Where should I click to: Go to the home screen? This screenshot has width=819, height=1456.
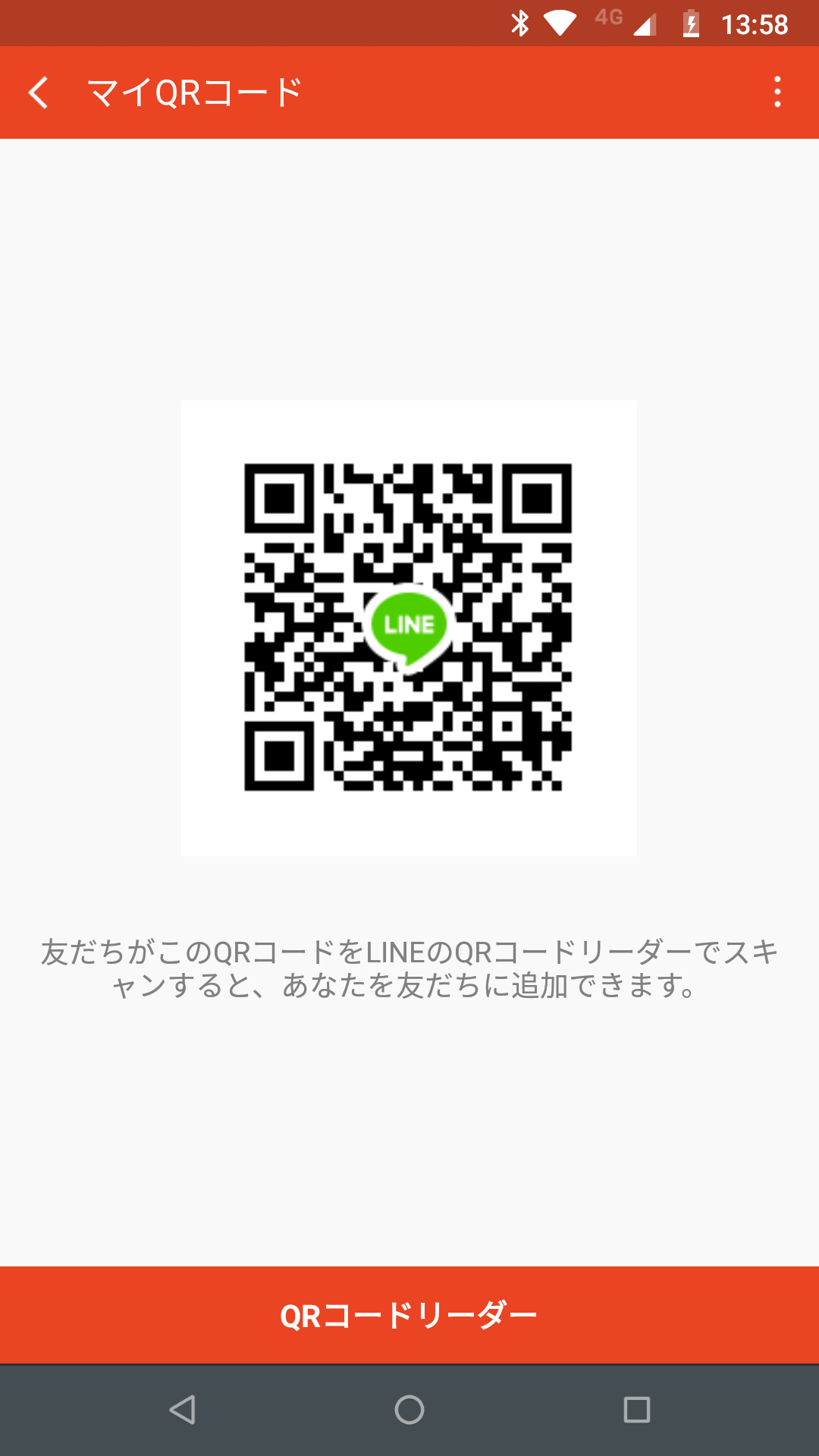pyautogui.click(x=409, y=1410)
